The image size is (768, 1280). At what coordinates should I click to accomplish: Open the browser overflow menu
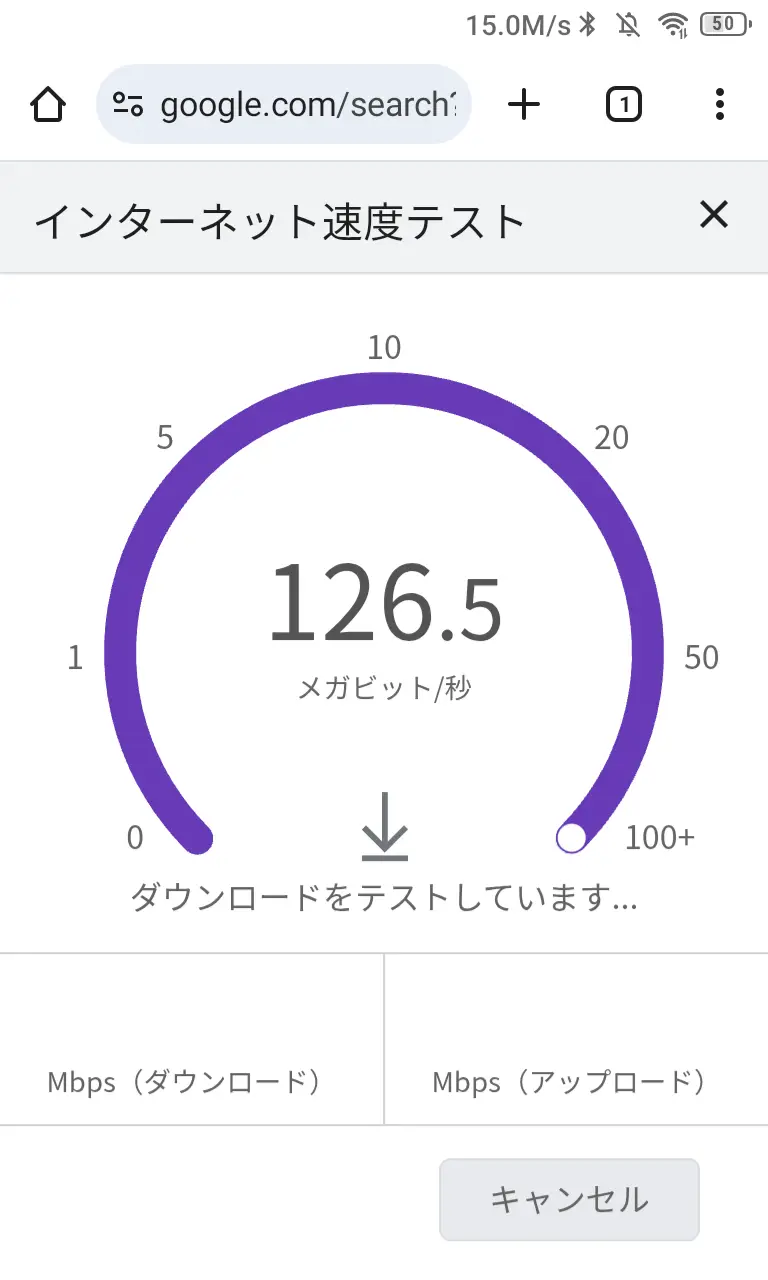point(720,104)
